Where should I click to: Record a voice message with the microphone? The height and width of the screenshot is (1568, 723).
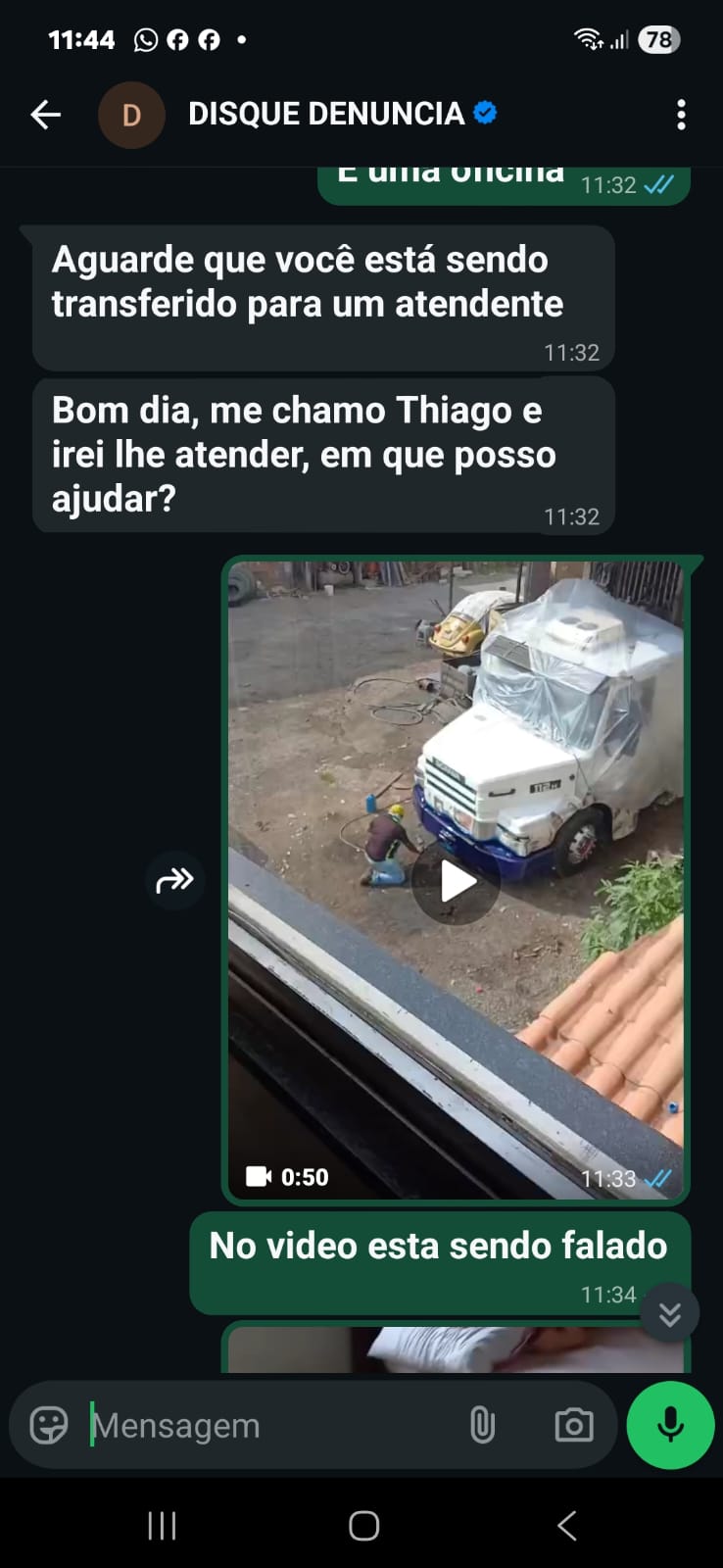point(671,1425)
